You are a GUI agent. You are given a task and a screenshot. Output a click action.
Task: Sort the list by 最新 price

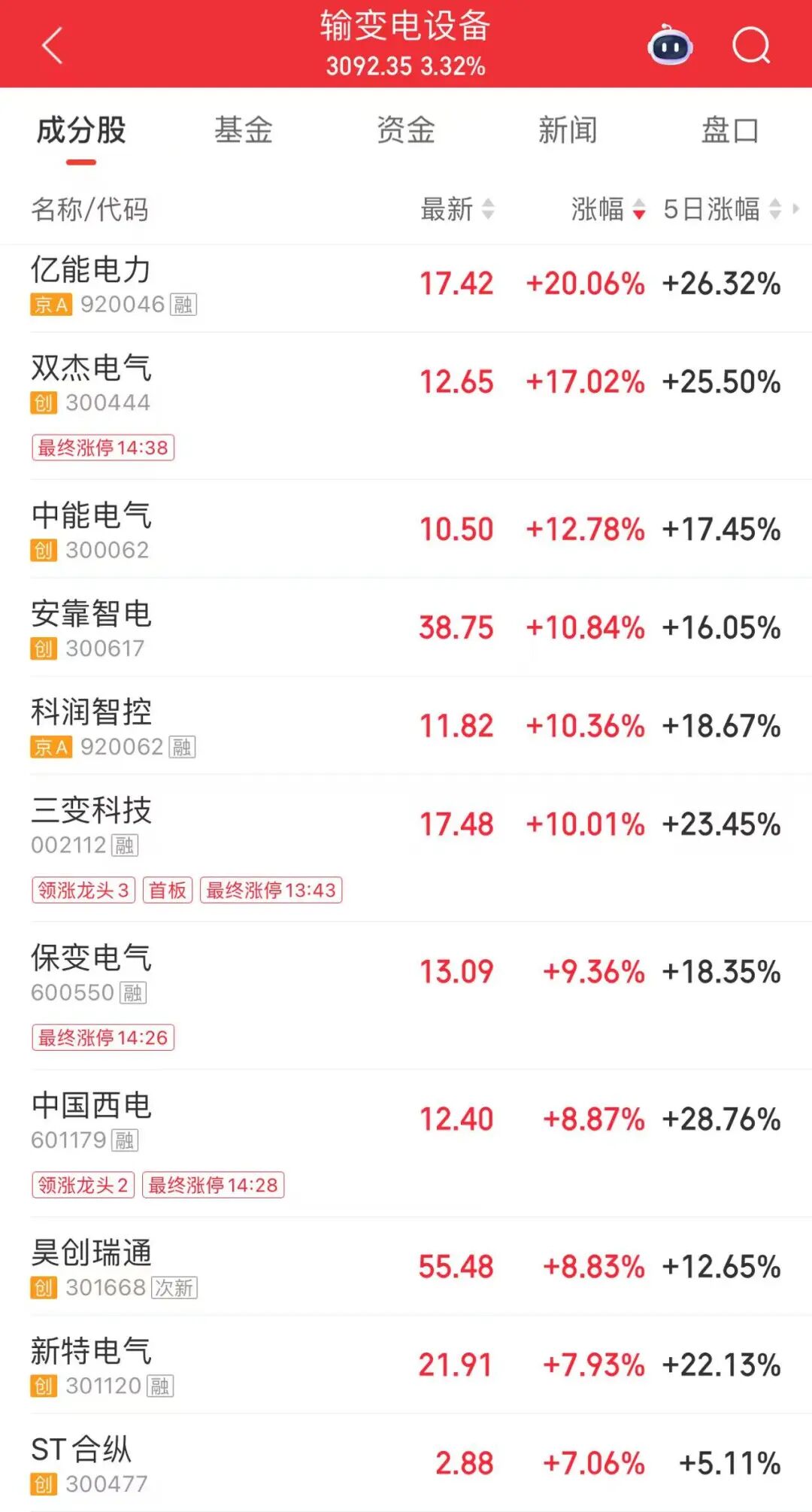click(x=456, y=209)
